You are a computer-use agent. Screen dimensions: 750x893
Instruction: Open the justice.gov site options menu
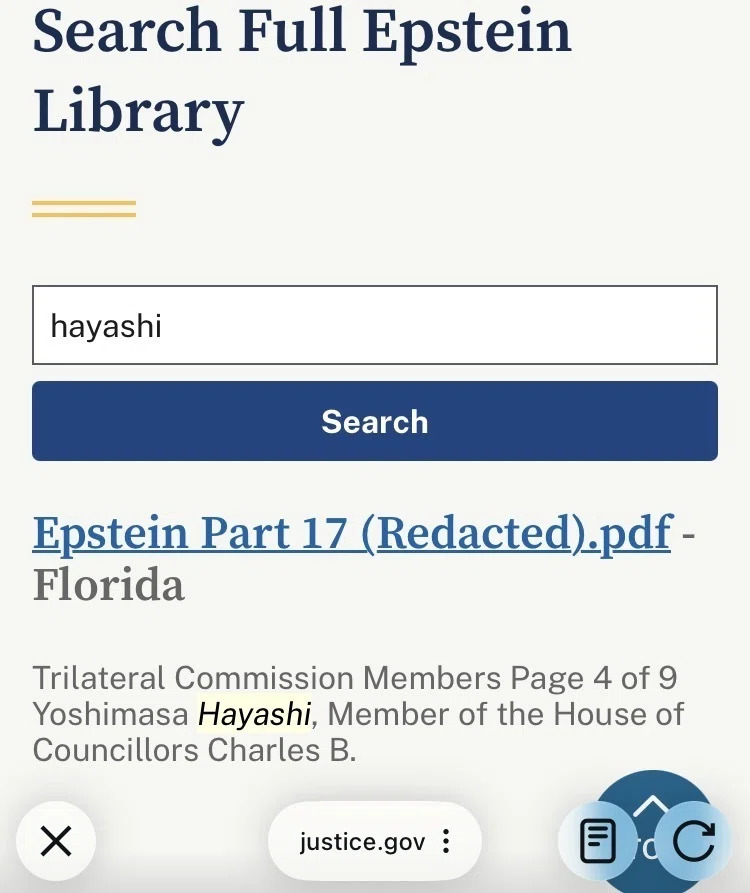[446, 842]
